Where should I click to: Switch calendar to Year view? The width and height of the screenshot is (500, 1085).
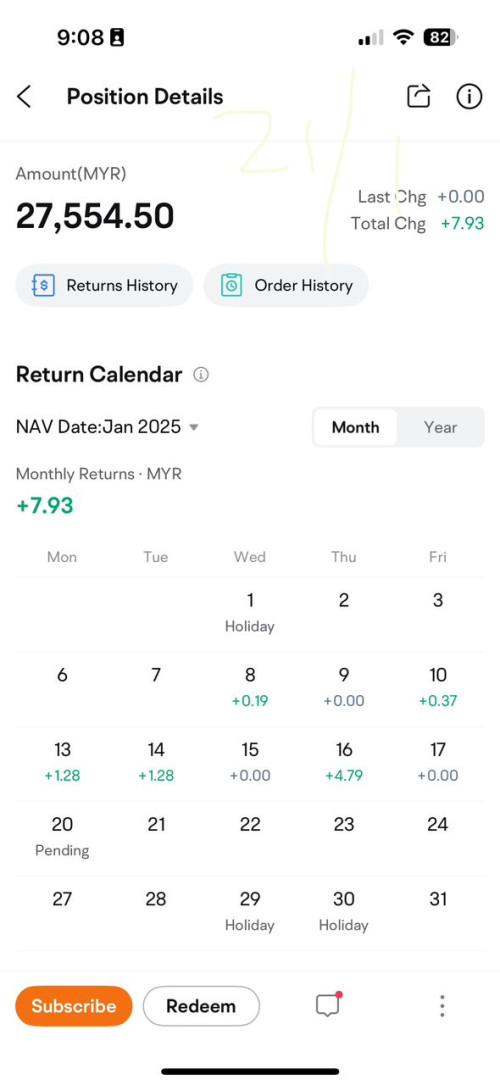tap(441, 427)
